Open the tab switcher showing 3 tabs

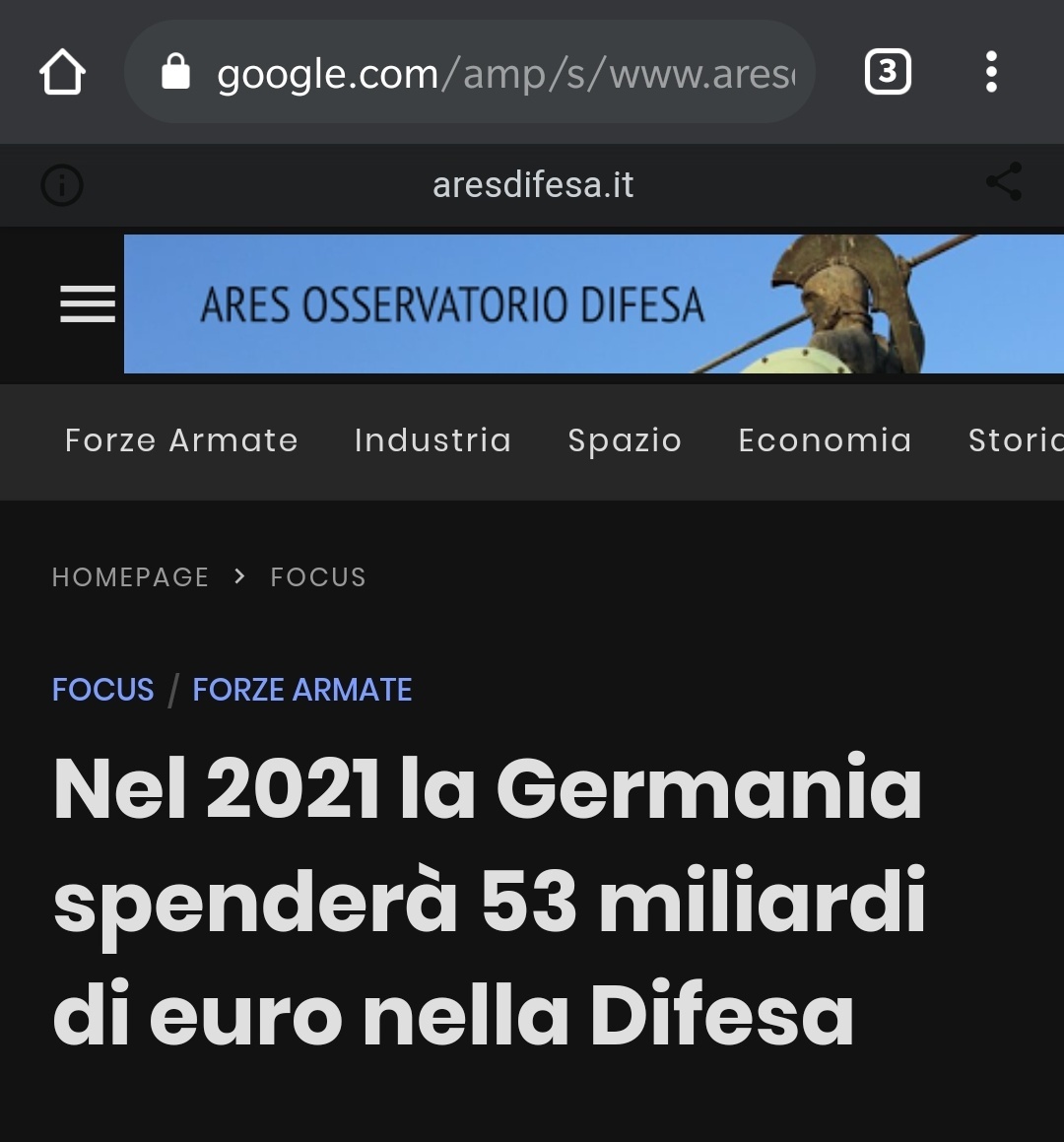point(888,72)
